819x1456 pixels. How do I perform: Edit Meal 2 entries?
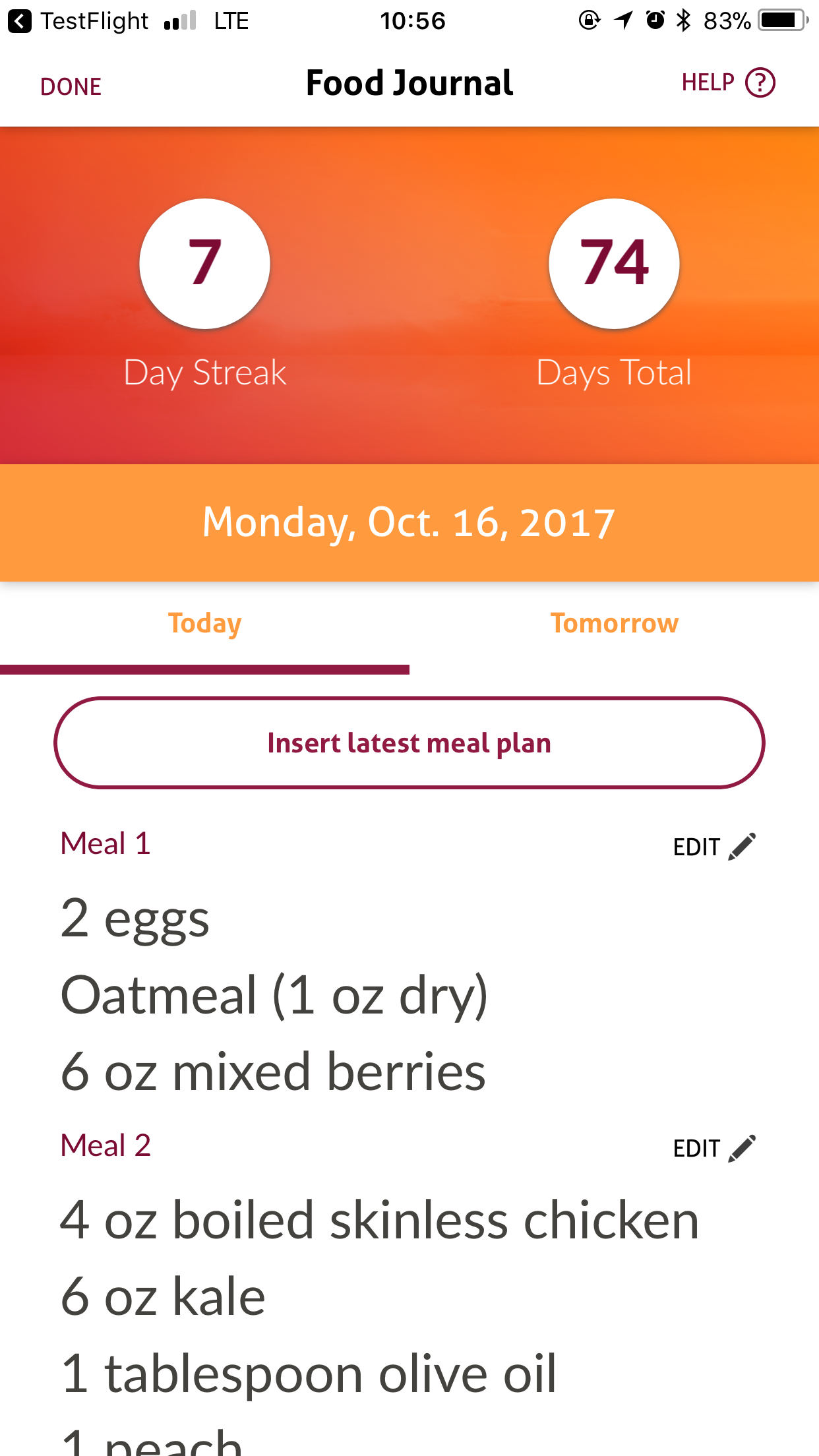(714, 1148)
